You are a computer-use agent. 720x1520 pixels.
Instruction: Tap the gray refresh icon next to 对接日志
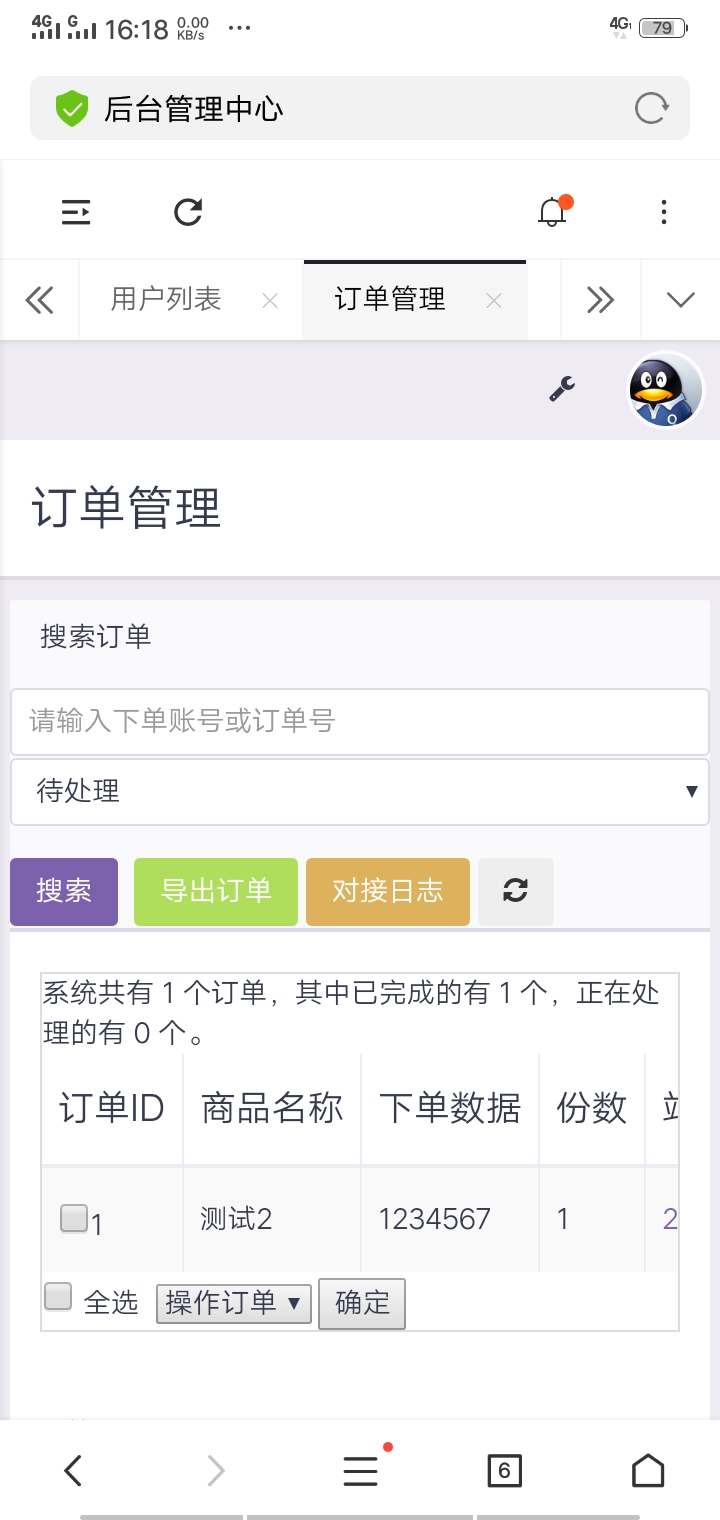[x=516, y=891]
